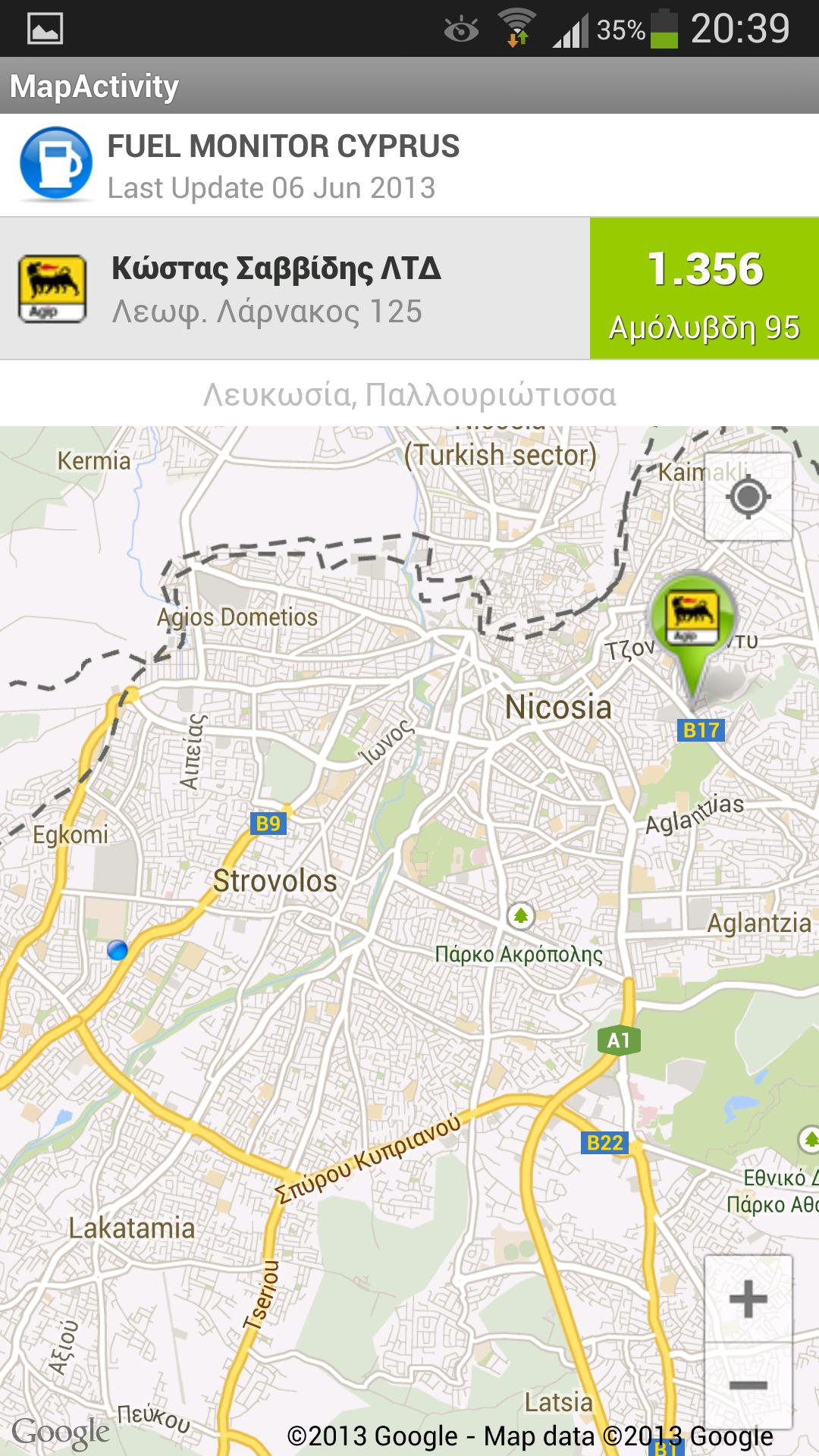Tap the A1 highway shield on the map
The height and width of the screenshot is (1456, 819).
[620, 1038]
